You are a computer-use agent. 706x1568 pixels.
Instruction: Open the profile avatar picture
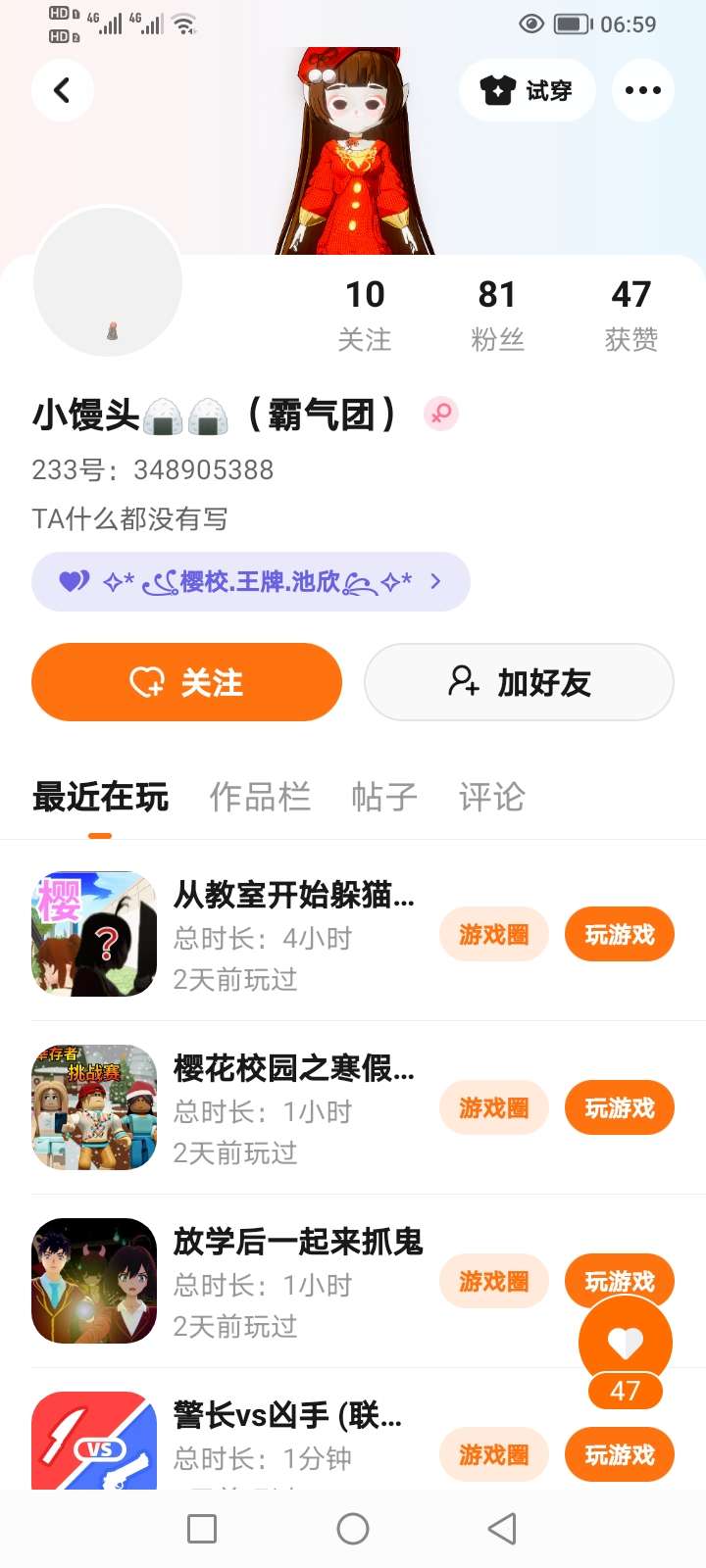[x=108, y=281]
